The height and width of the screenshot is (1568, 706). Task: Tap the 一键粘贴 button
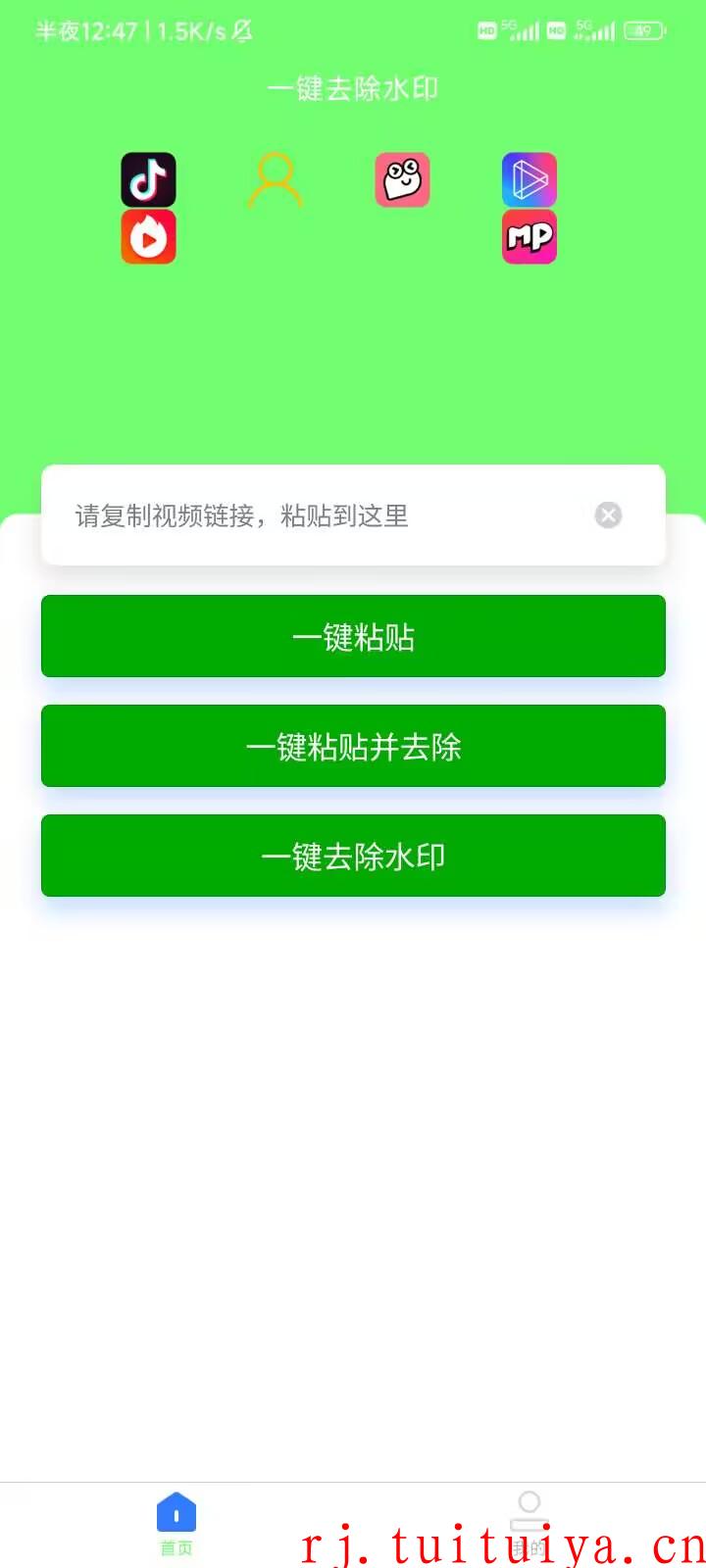[353, 636]
